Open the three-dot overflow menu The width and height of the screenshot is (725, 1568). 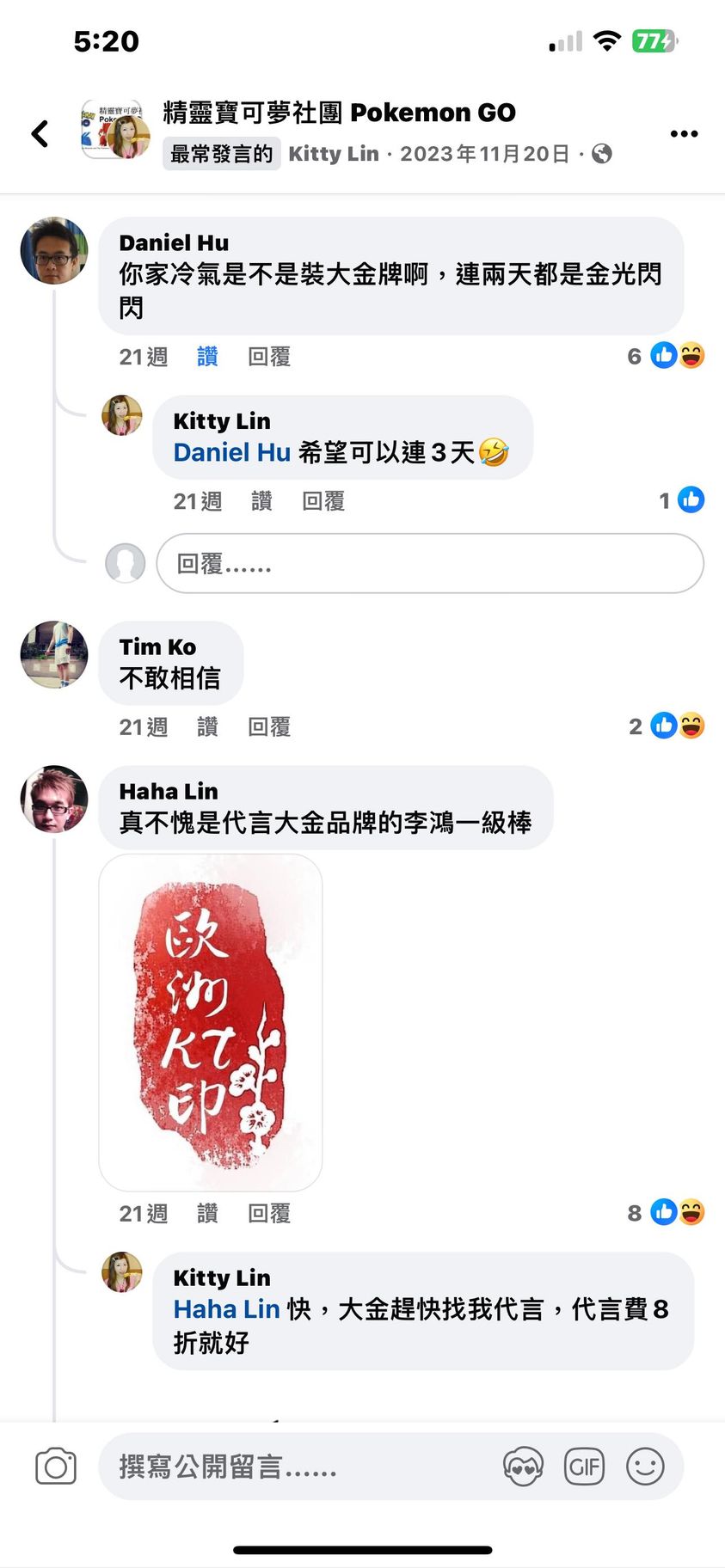click(x=684, y=133)
